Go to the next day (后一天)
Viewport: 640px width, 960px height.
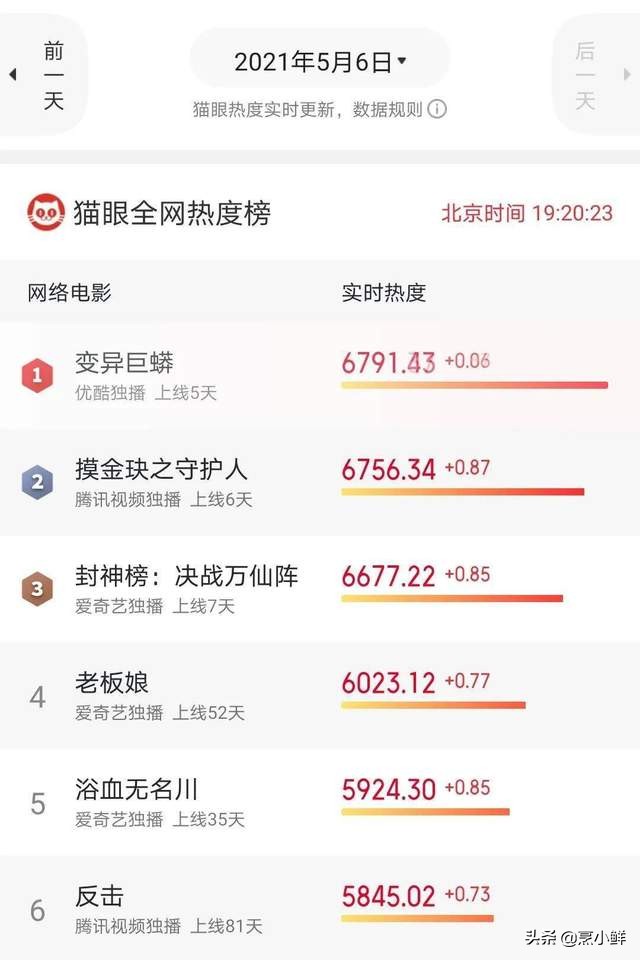[x=594, y=75]
